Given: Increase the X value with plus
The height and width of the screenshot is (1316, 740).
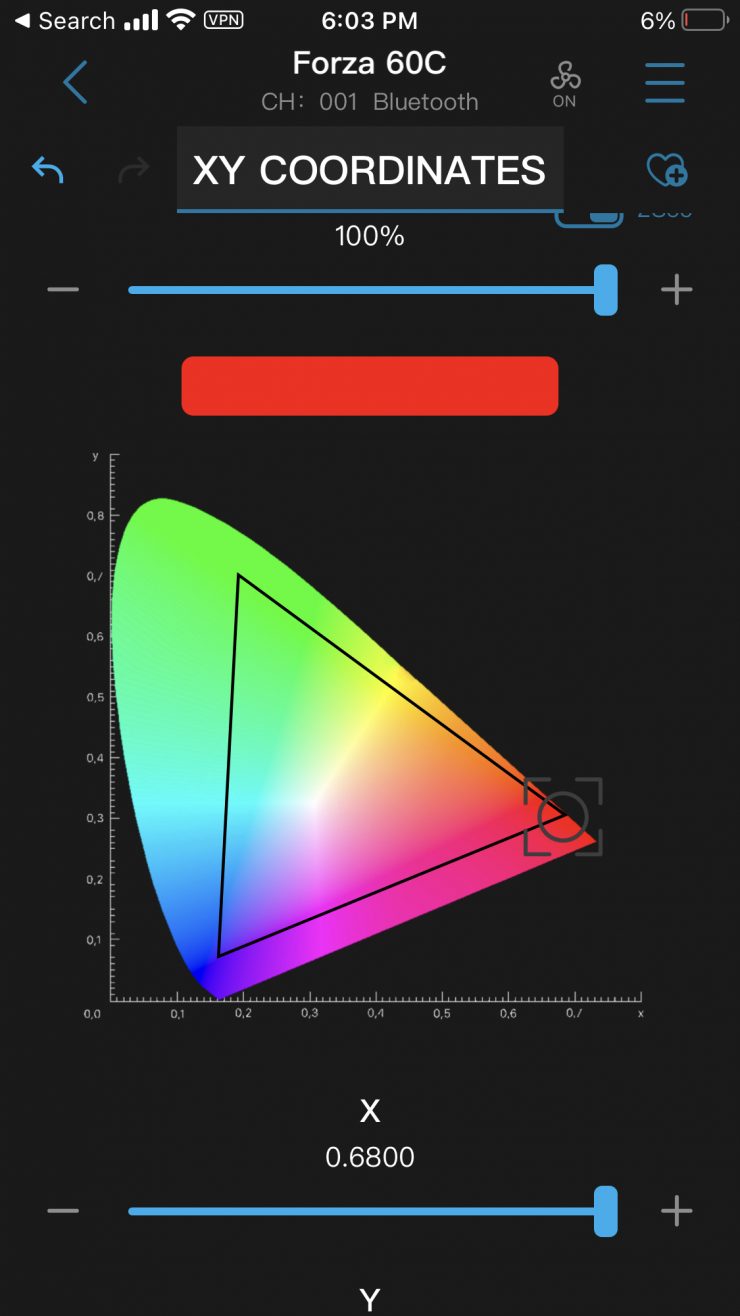Looking at the screenshot, I should click(677, 1211).
